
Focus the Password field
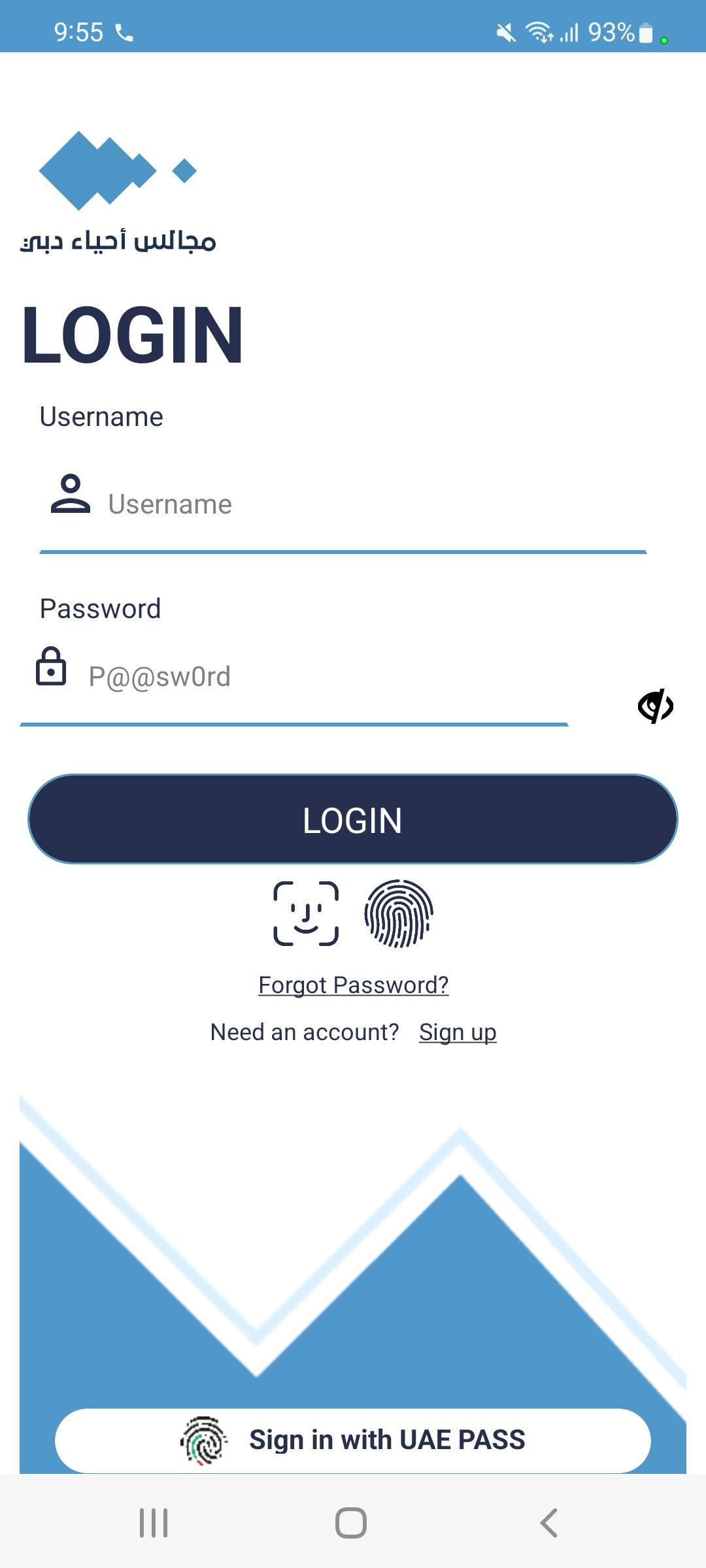pyautogui.click(x=294, y=677)
